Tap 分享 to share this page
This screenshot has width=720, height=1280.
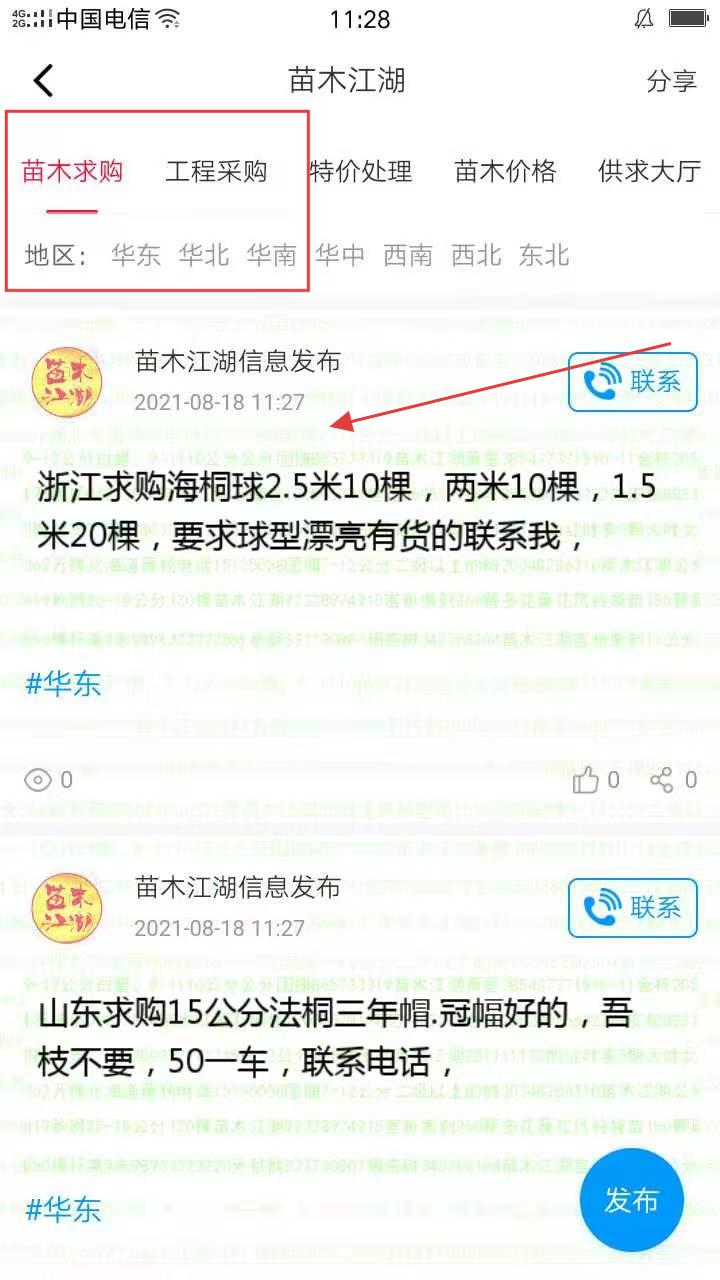point(671,81)
